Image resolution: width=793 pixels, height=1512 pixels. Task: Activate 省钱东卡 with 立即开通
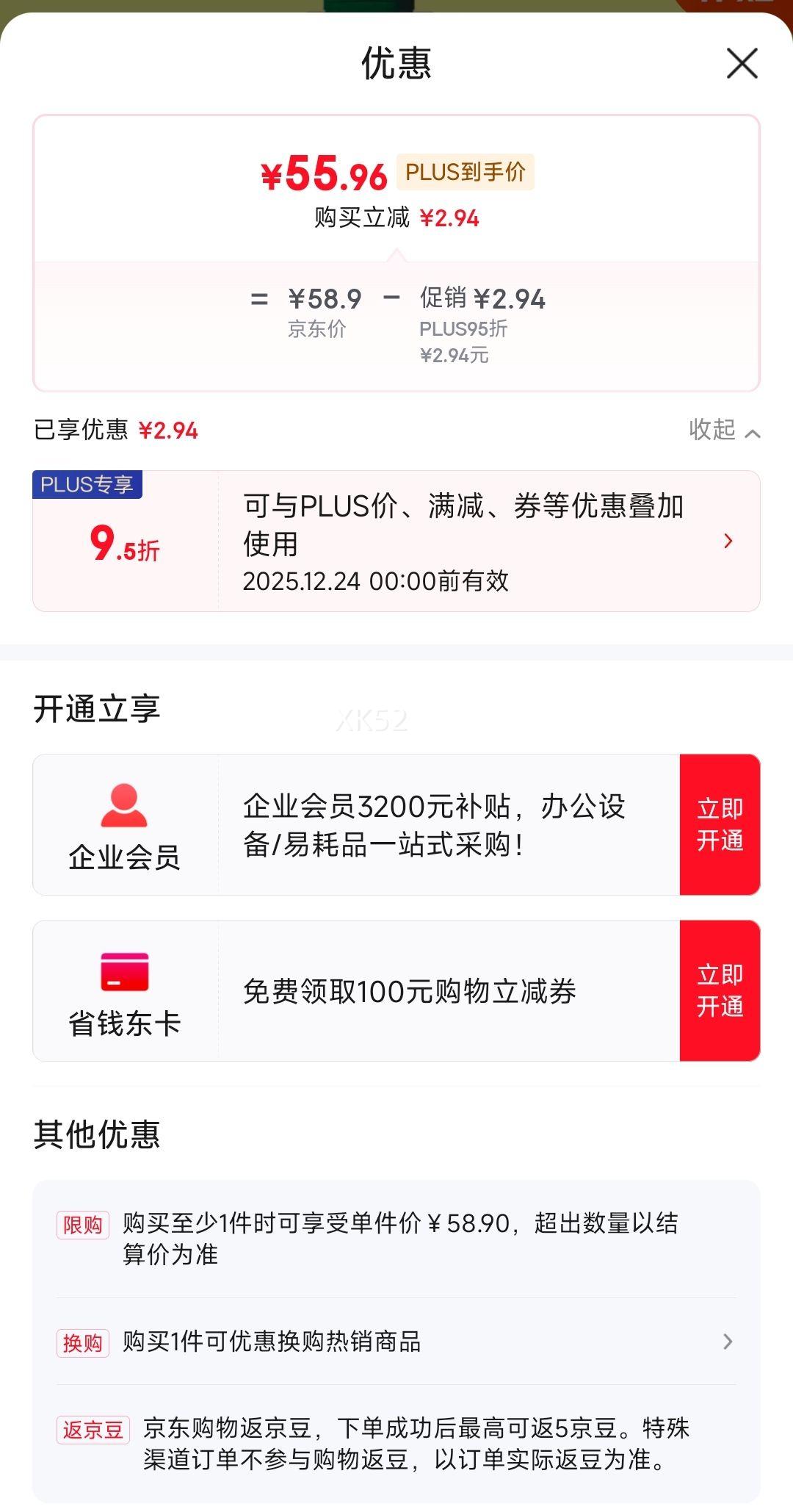(x=720, y=990)
